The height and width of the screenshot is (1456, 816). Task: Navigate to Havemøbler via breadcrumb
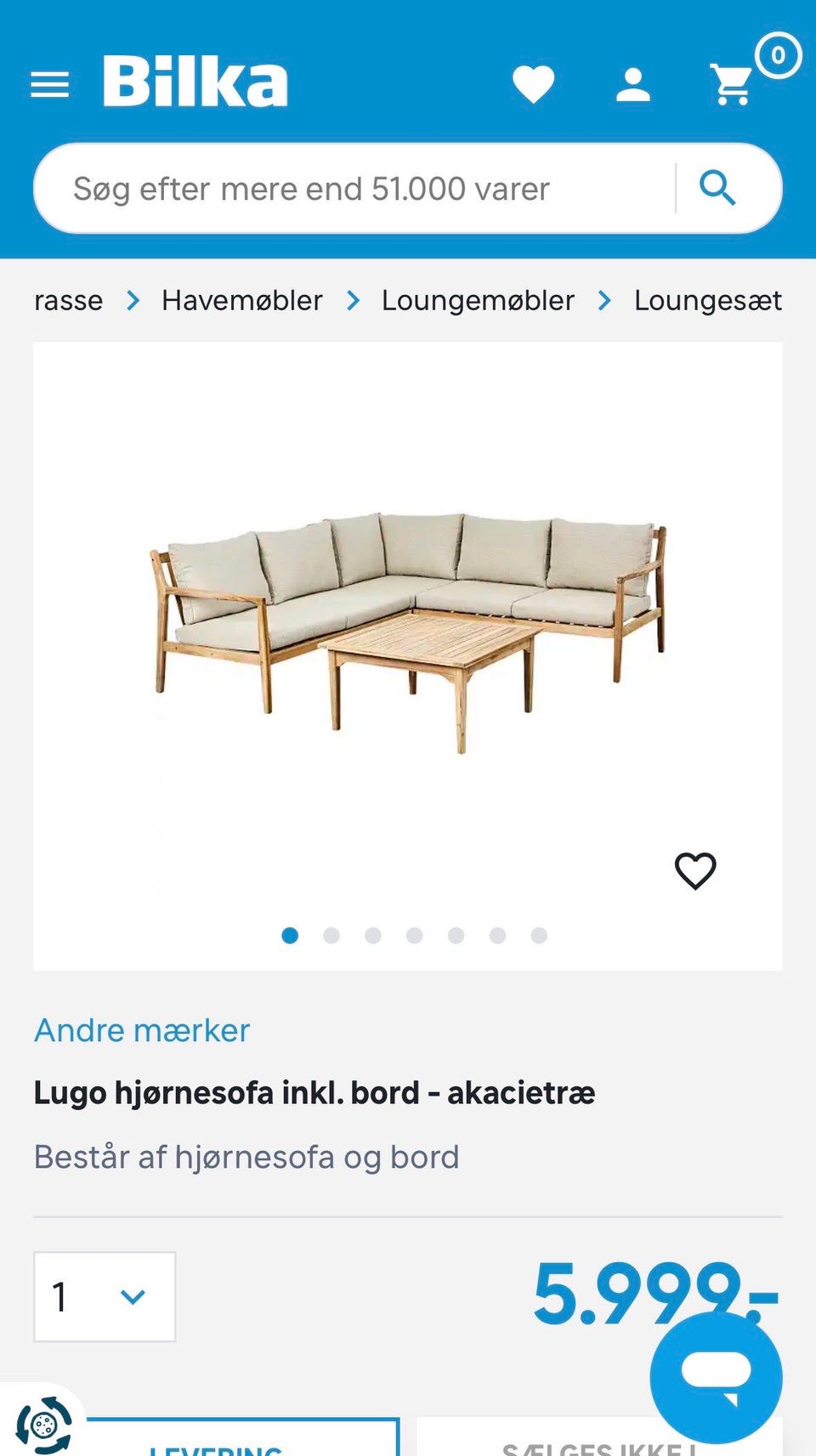point(242,300)
